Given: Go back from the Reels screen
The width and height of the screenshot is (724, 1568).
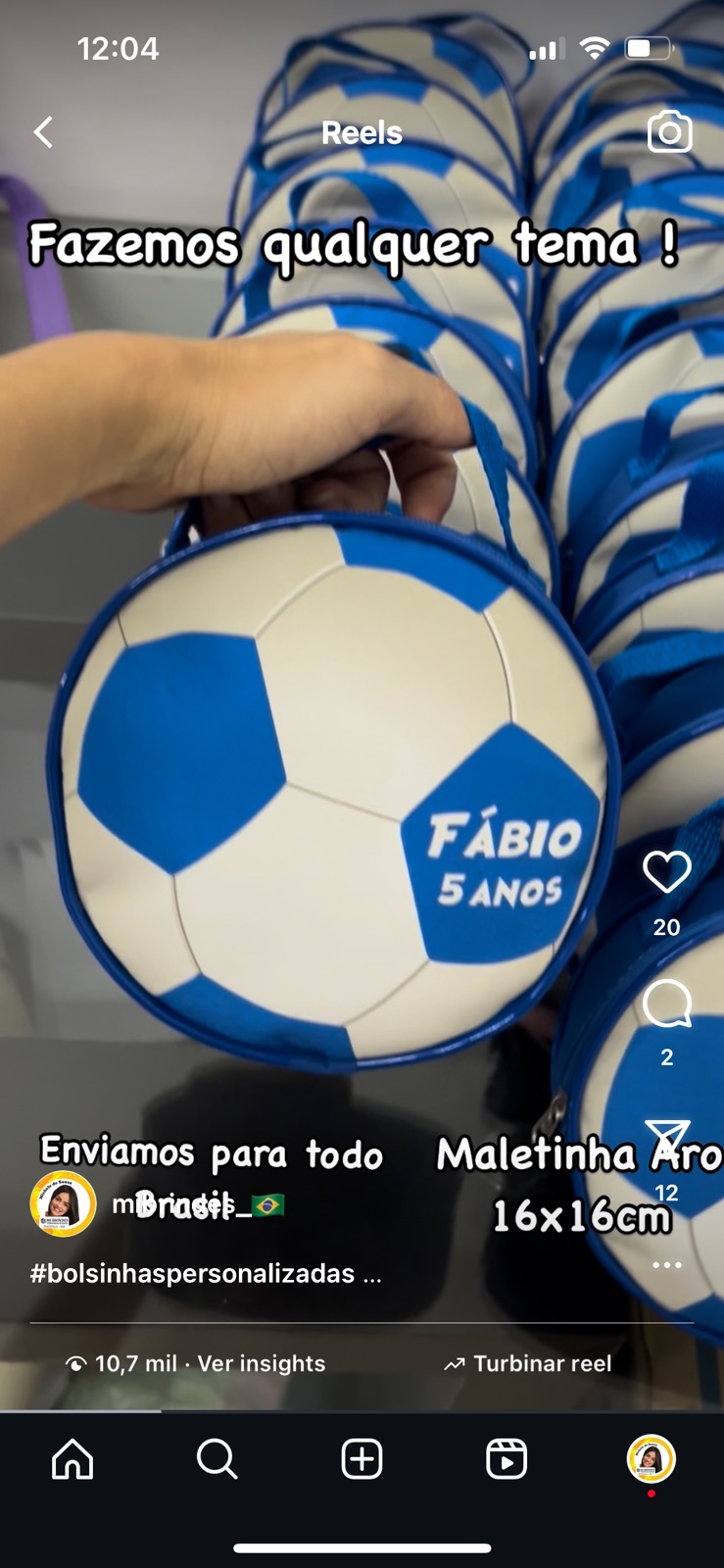Looking at the screenshot, I should coord(43,132).
